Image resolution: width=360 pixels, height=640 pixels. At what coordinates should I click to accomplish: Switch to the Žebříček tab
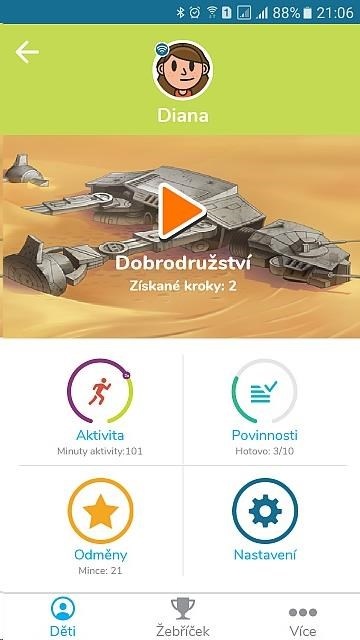[x=183, y=616]
